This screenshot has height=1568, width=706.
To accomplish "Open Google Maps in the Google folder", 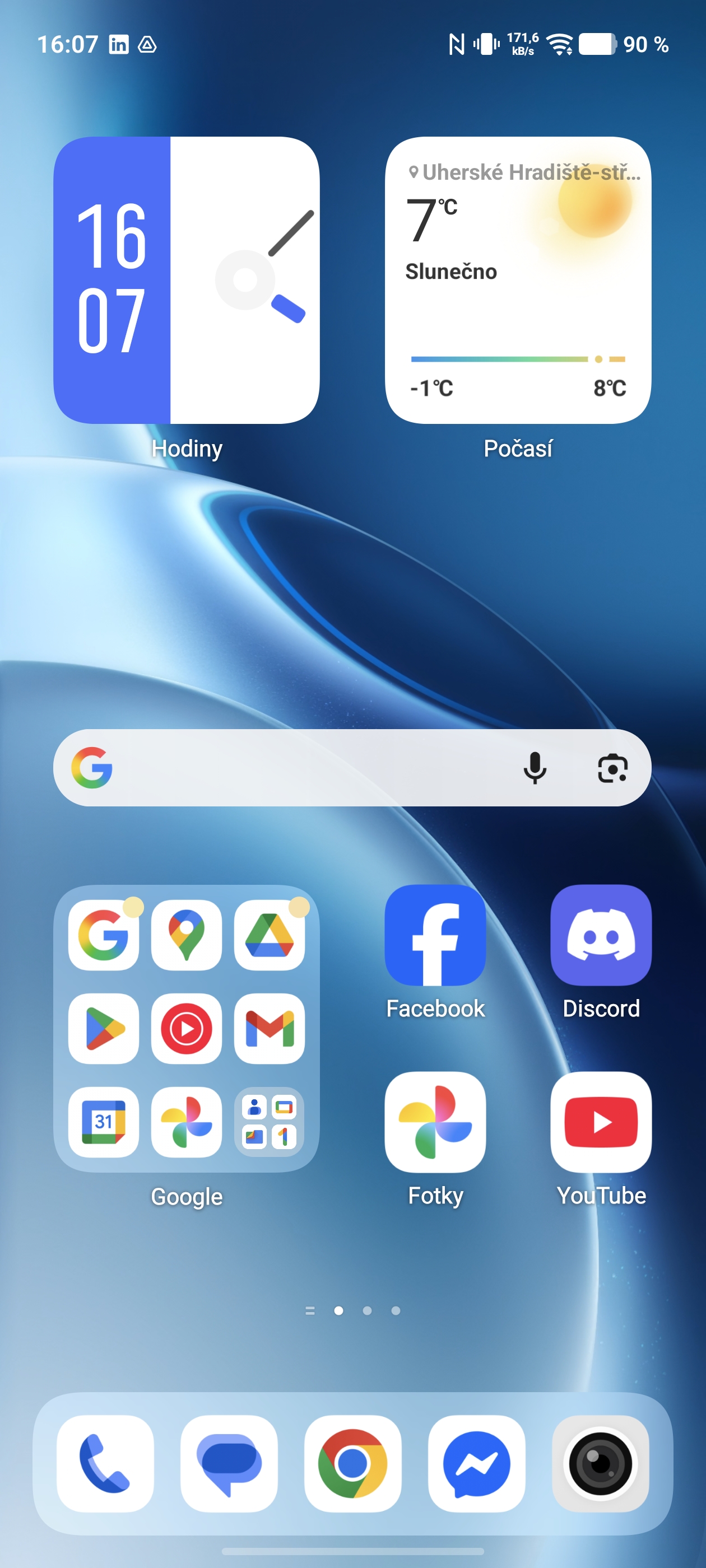I will 187,935.
